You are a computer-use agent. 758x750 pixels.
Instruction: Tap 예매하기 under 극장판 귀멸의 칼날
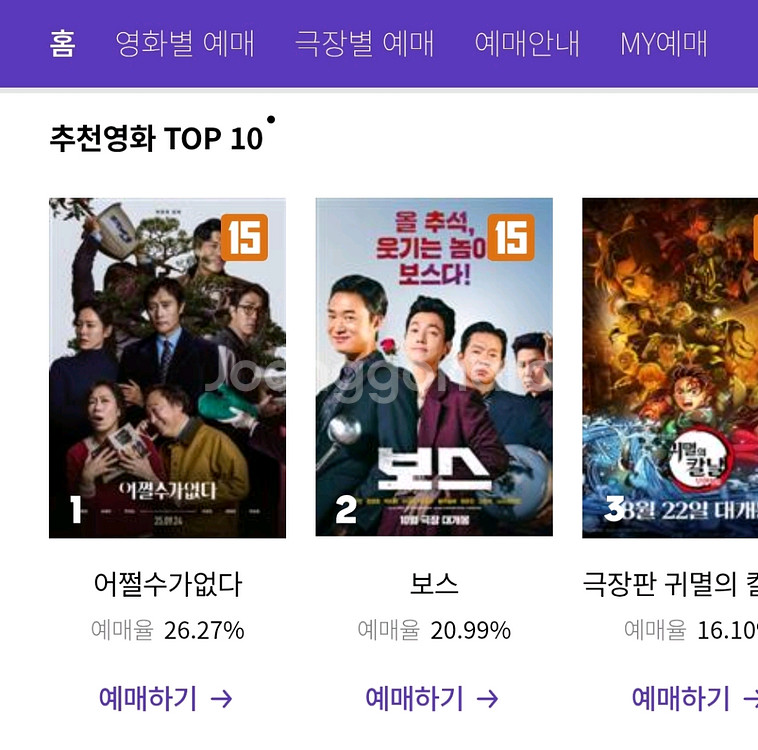point(695,698)
